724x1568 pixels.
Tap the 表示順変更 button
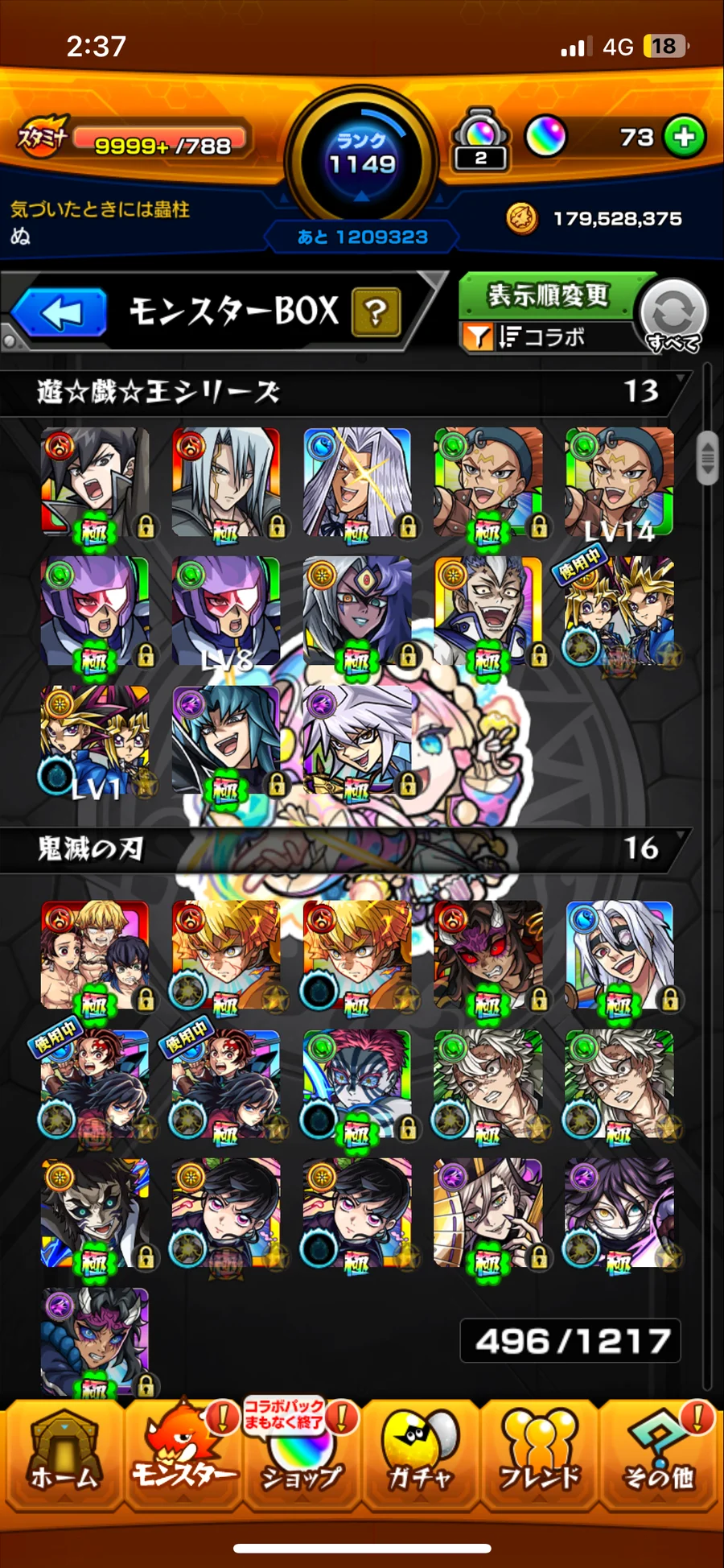coord(549,295)
